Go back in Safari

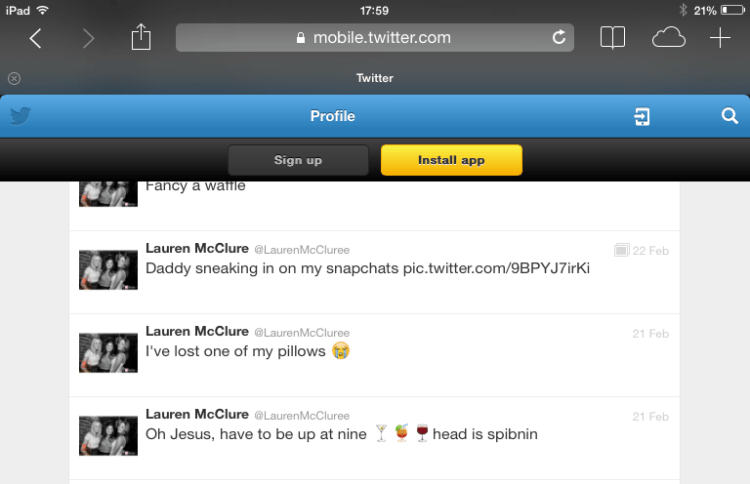(x=36, y=38)
